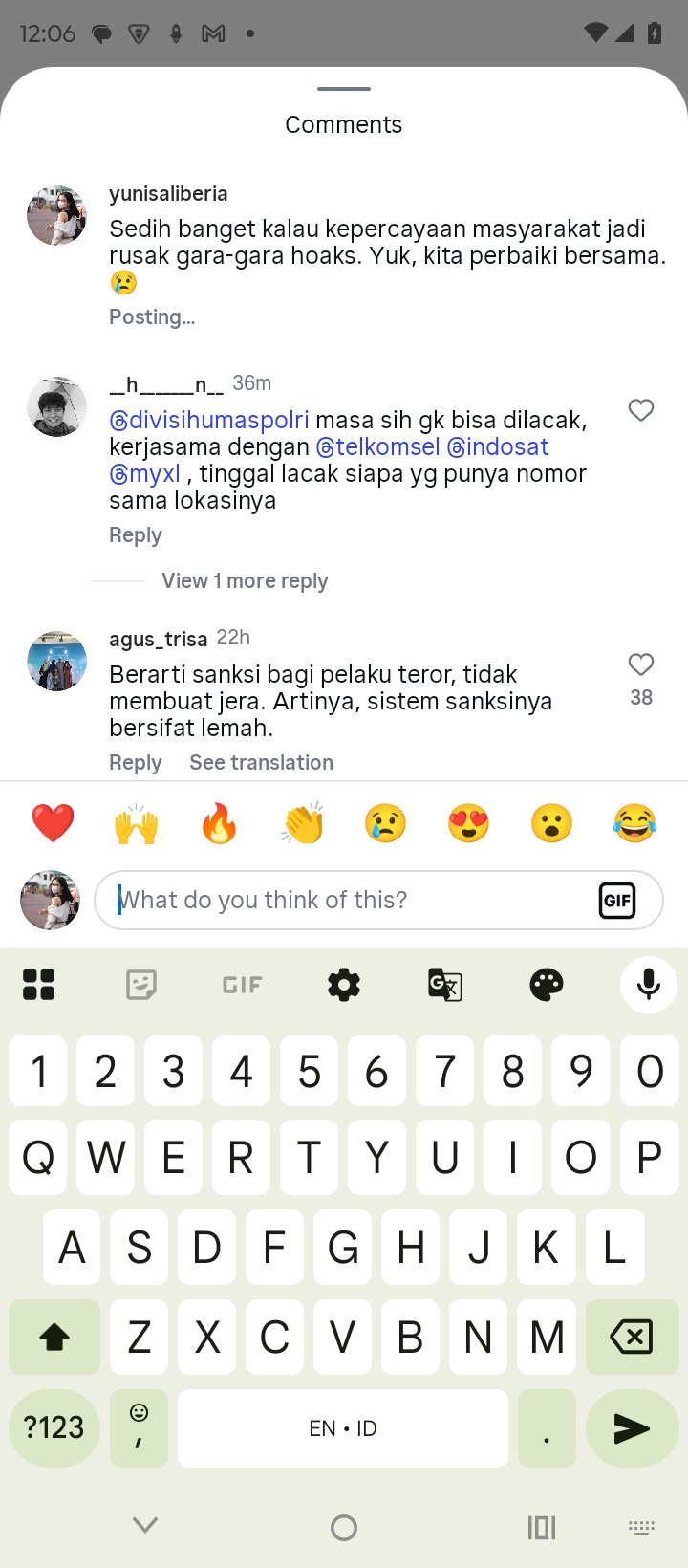688x1568 pixels.
Task: Tap the keyboard send arrow key
Action: [632, 1428]
